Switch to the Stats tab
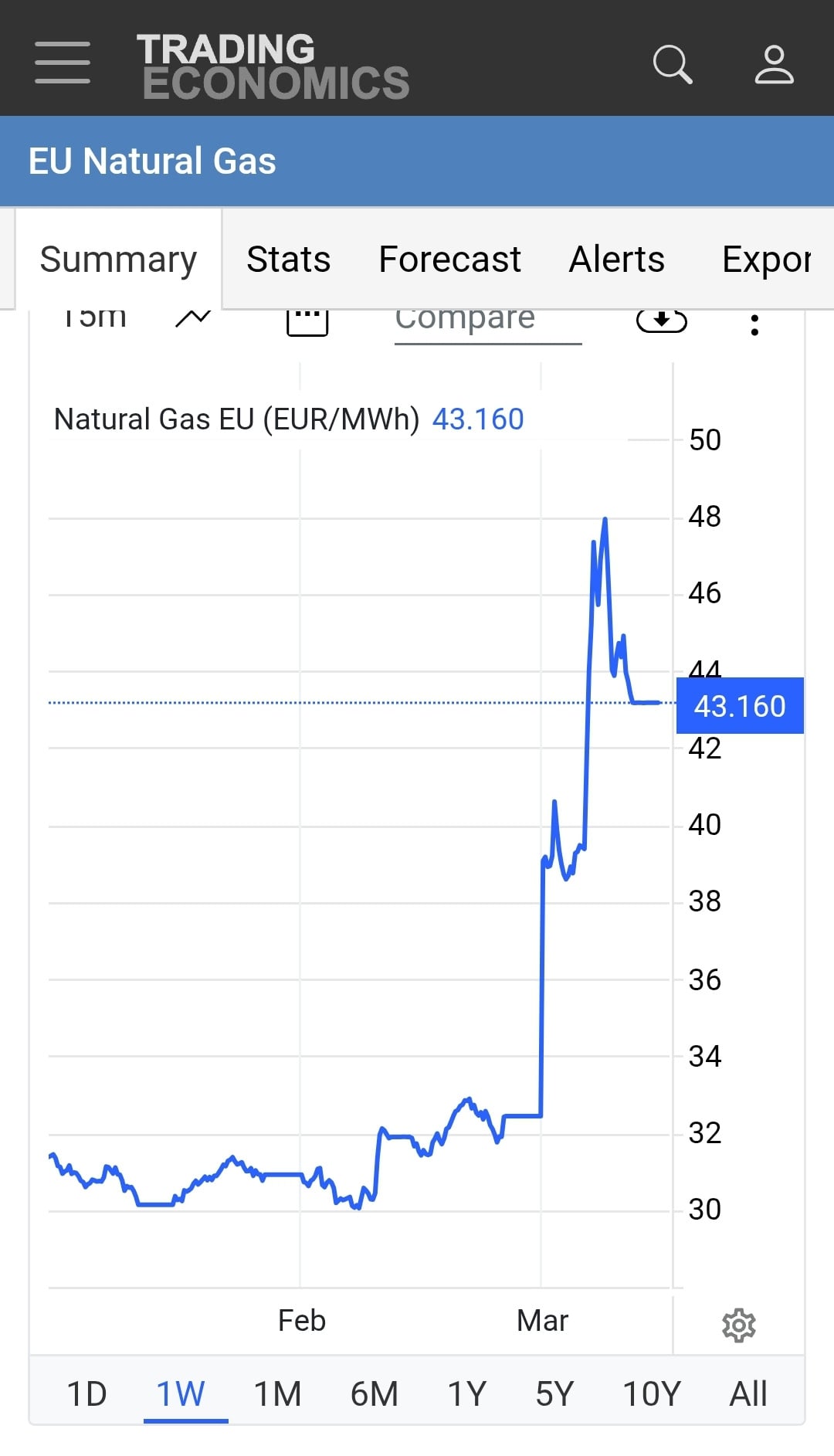Image resolution: width=834 pixels, height=1456 pixels. [x=287, y=260]
